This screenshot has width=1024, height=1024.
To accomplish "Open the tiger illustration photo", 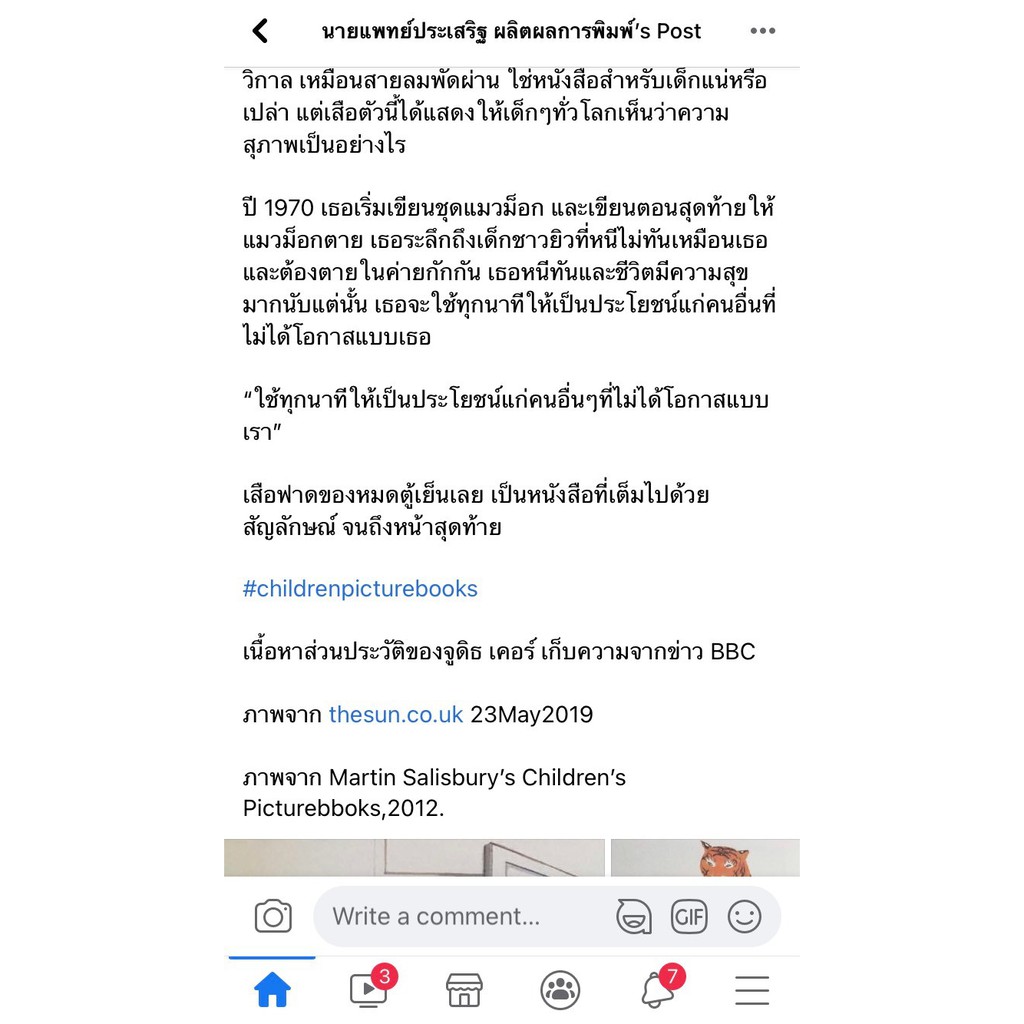I will tap(705, 857).
